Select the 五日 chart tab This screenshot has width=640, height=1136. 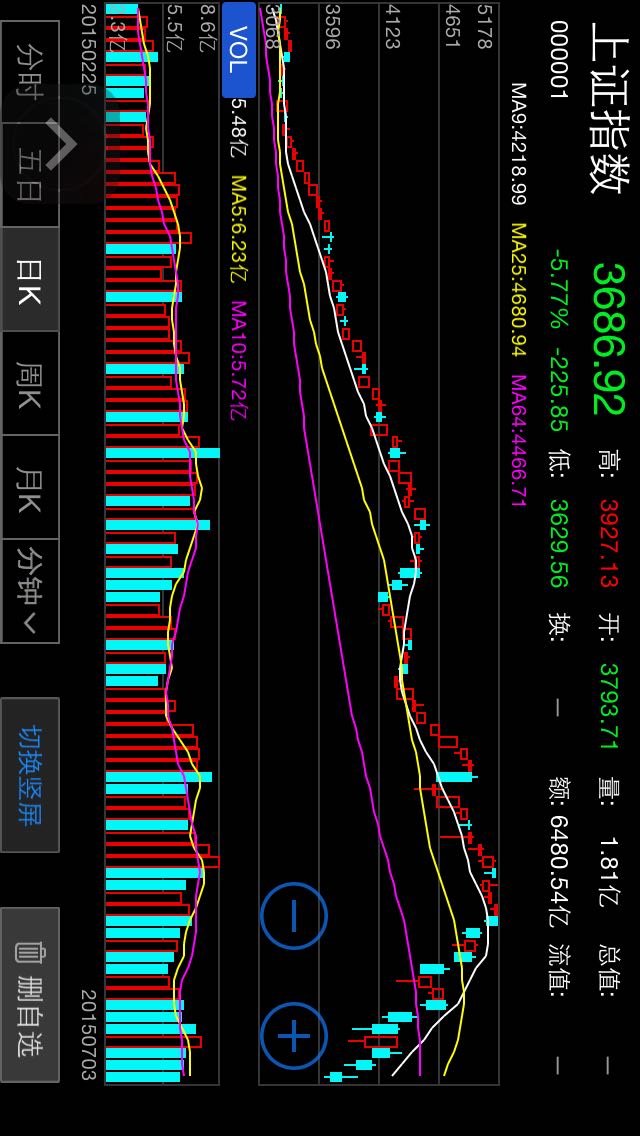30,176
